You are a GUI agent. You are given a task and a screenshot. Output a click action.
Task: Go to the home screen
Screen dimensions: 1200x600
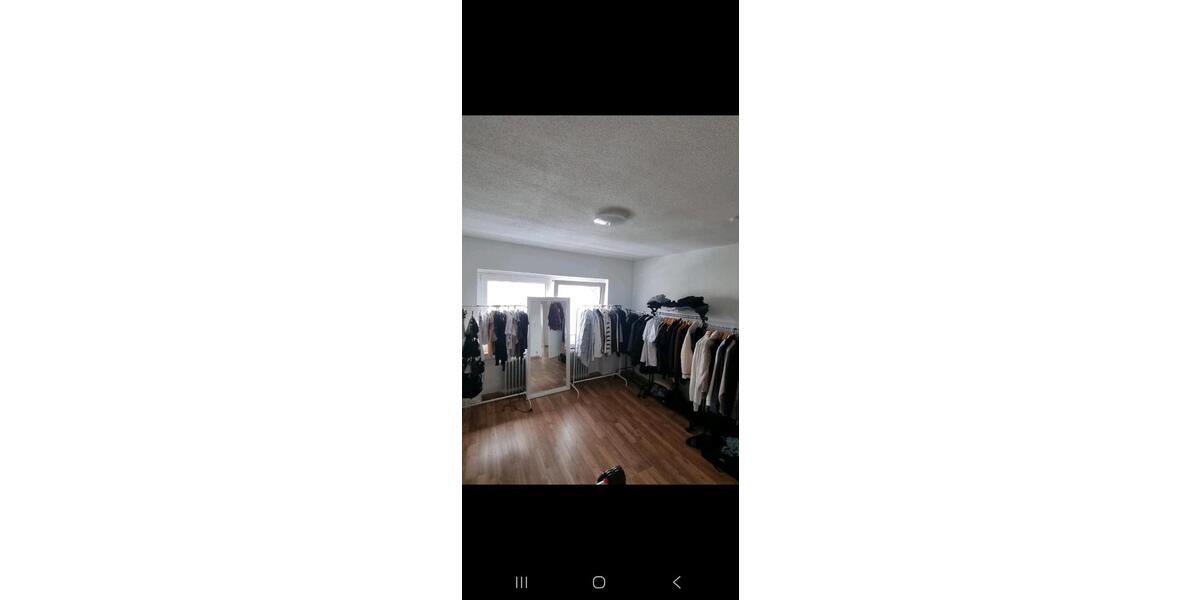[x=599, y=582]
